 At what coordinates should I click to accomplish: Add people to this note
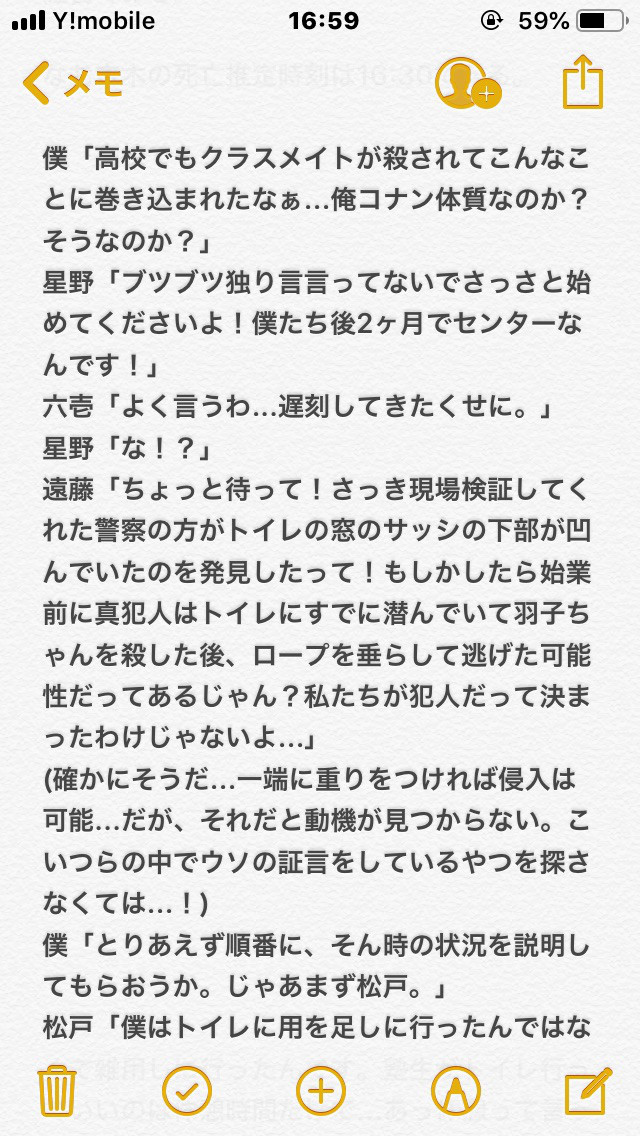[467, 83]
